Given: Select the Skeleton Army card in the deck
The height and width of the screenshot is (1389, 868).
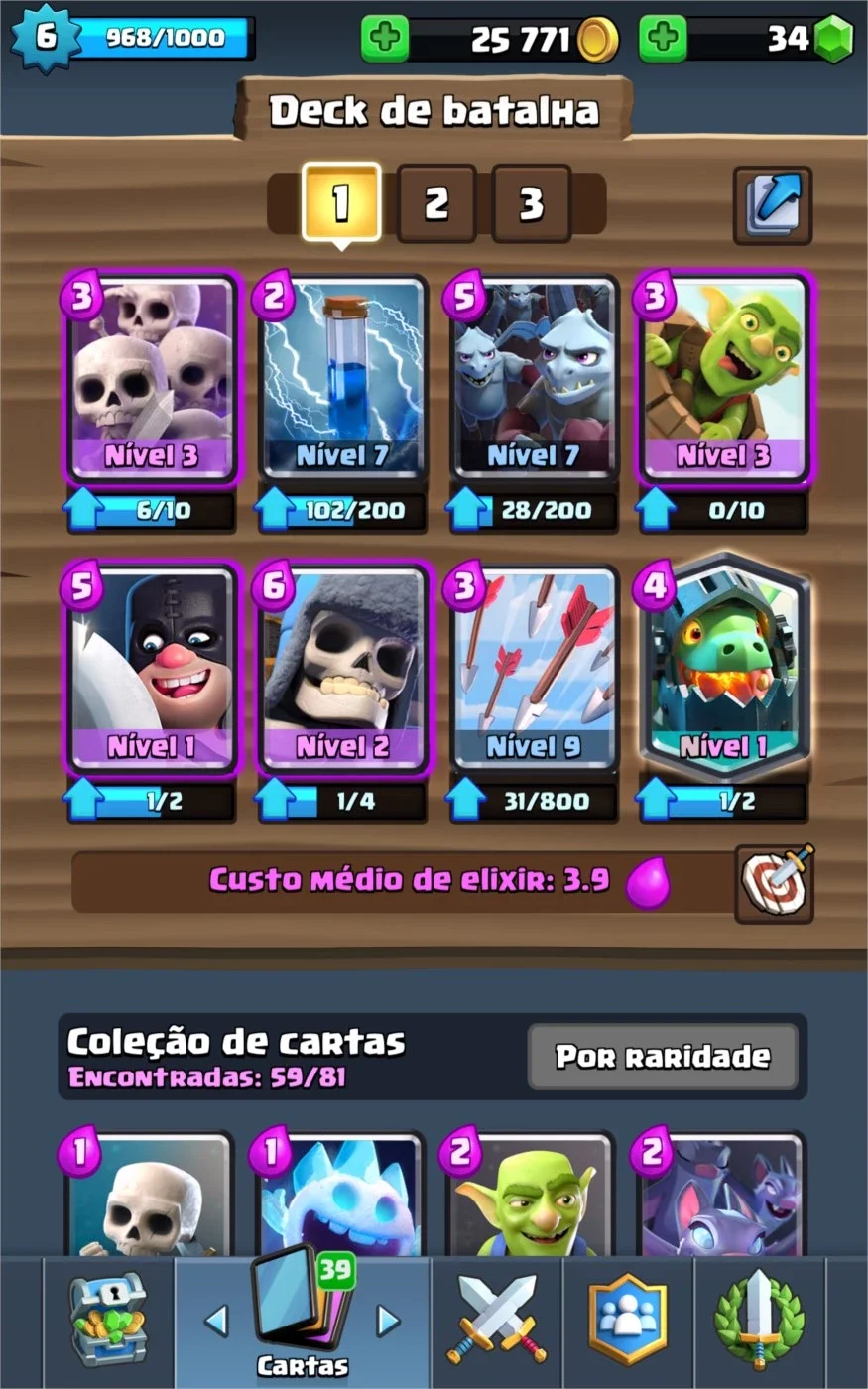Looking at the screenshot, I should (153, 379).
